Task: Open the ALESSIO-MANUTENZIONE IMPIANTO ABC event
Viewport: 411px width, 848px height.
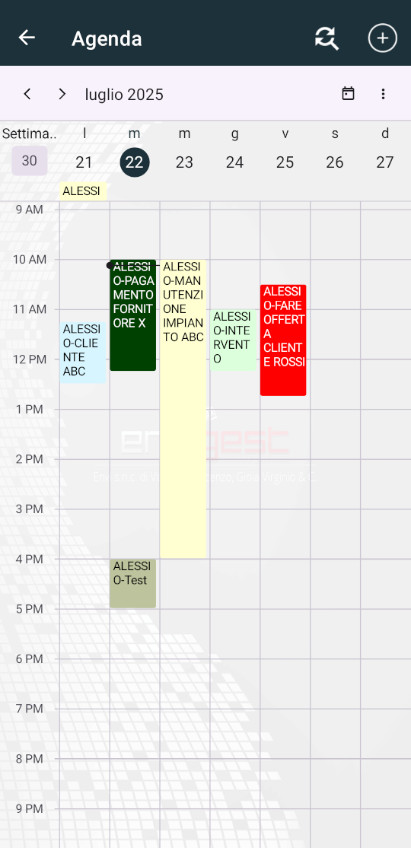Action: click(x=183, y=409)
